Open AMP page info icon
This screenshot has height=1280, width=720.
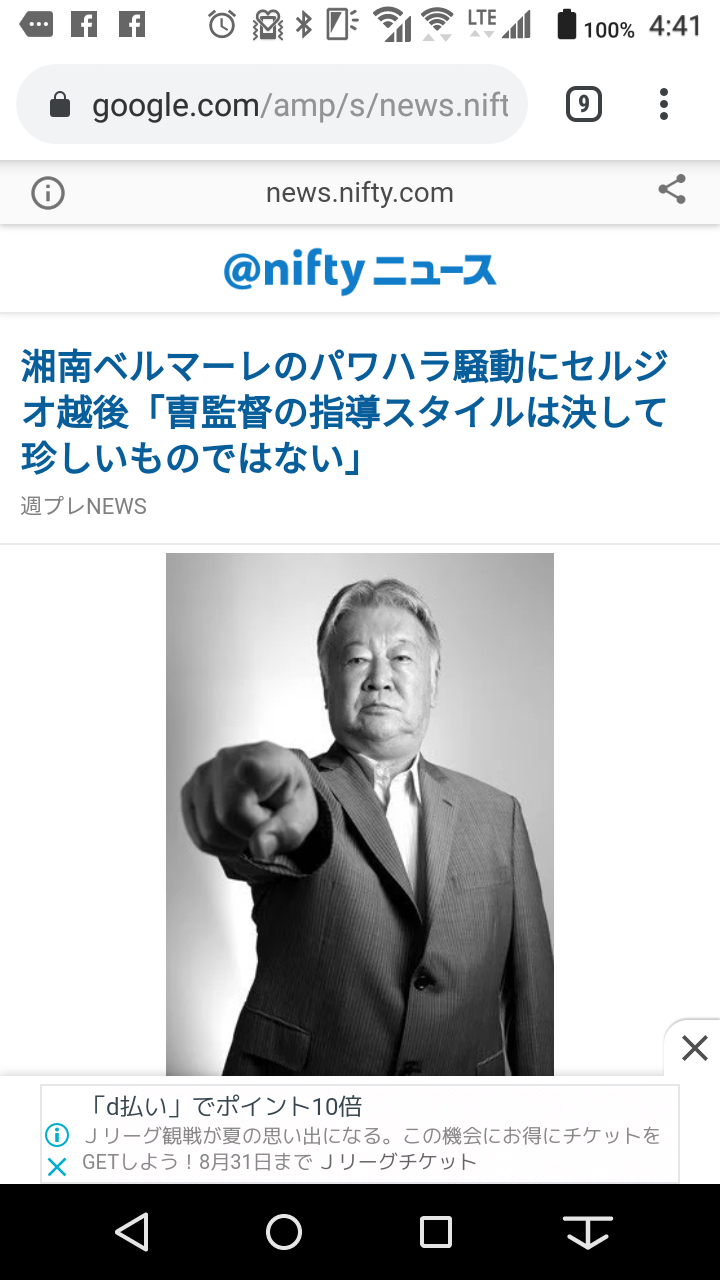coord(48,193)
